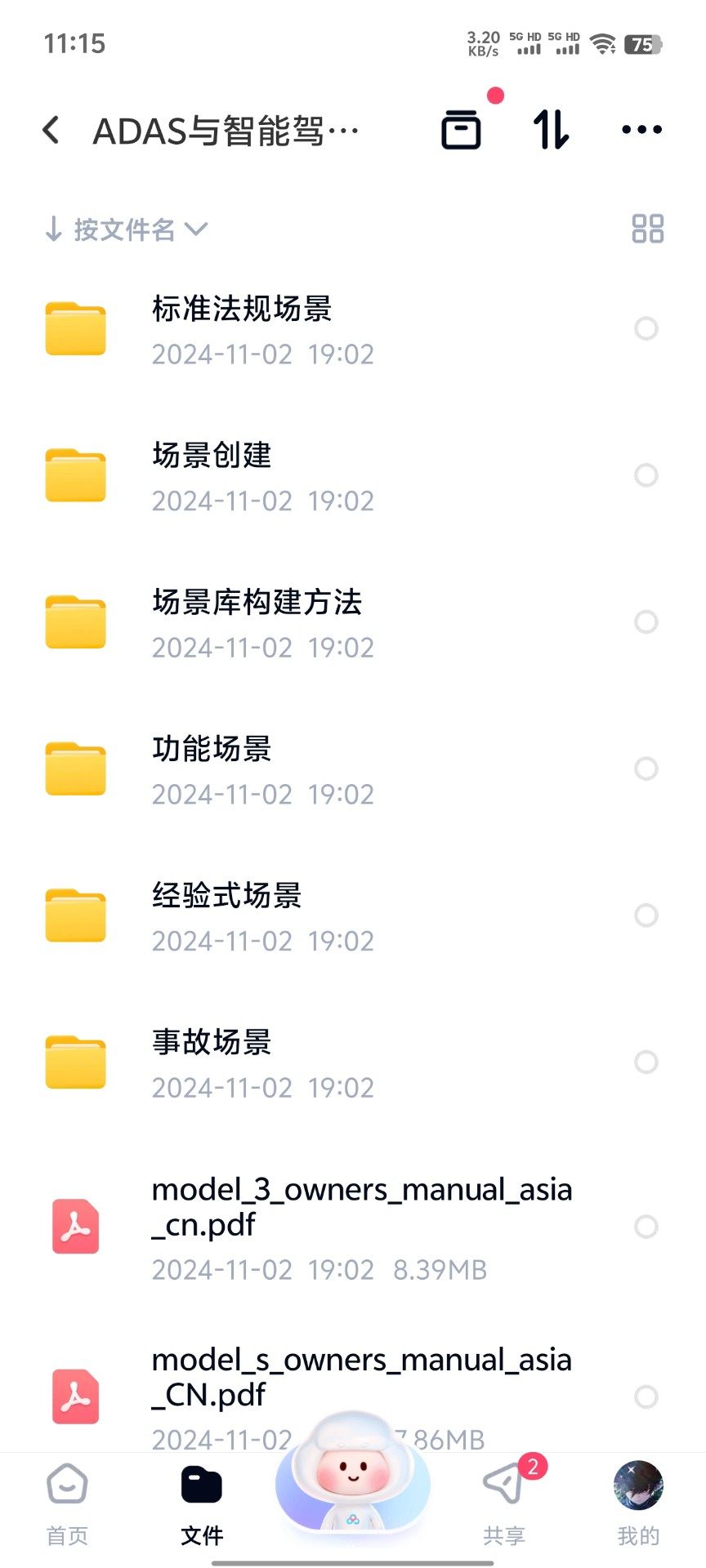
Task: Open the 场景库构建方法 folder
Action: click(257, 622)
